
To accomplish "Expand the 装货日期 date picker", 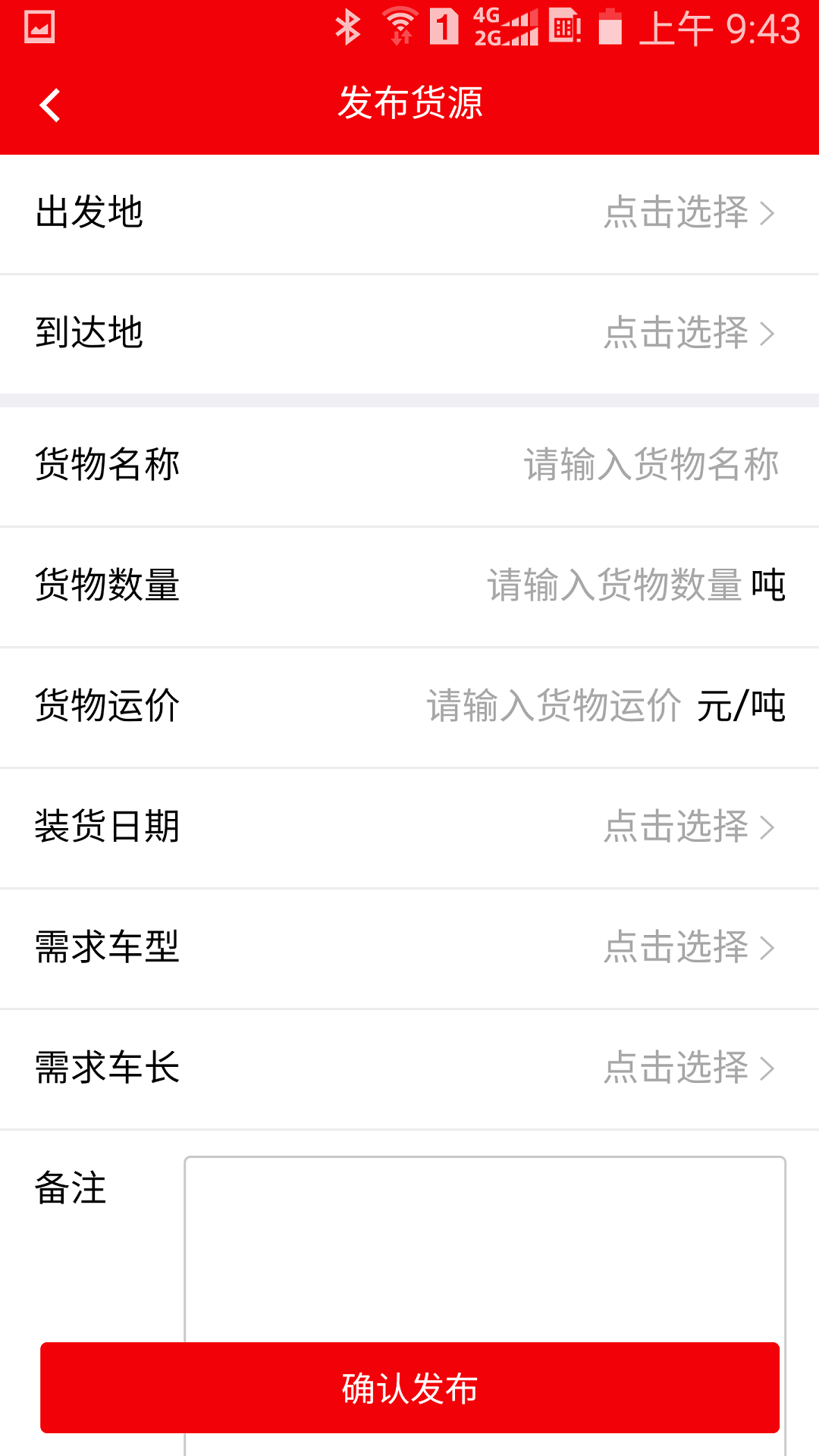I will point(409,828).
